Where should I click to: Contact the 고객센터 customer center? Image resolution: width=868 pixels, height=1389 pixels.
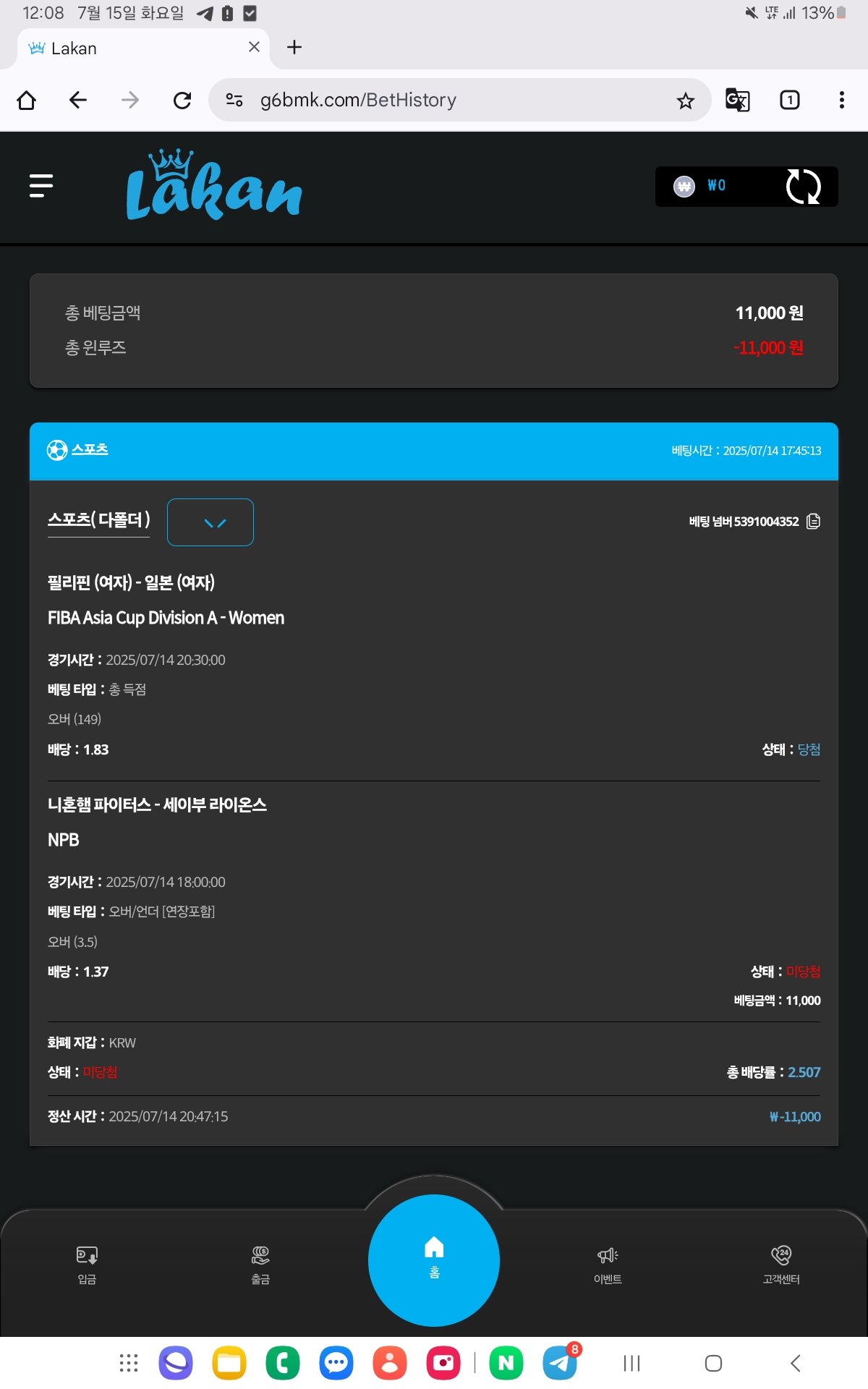pyautogui.click(x=781, y=1264)
